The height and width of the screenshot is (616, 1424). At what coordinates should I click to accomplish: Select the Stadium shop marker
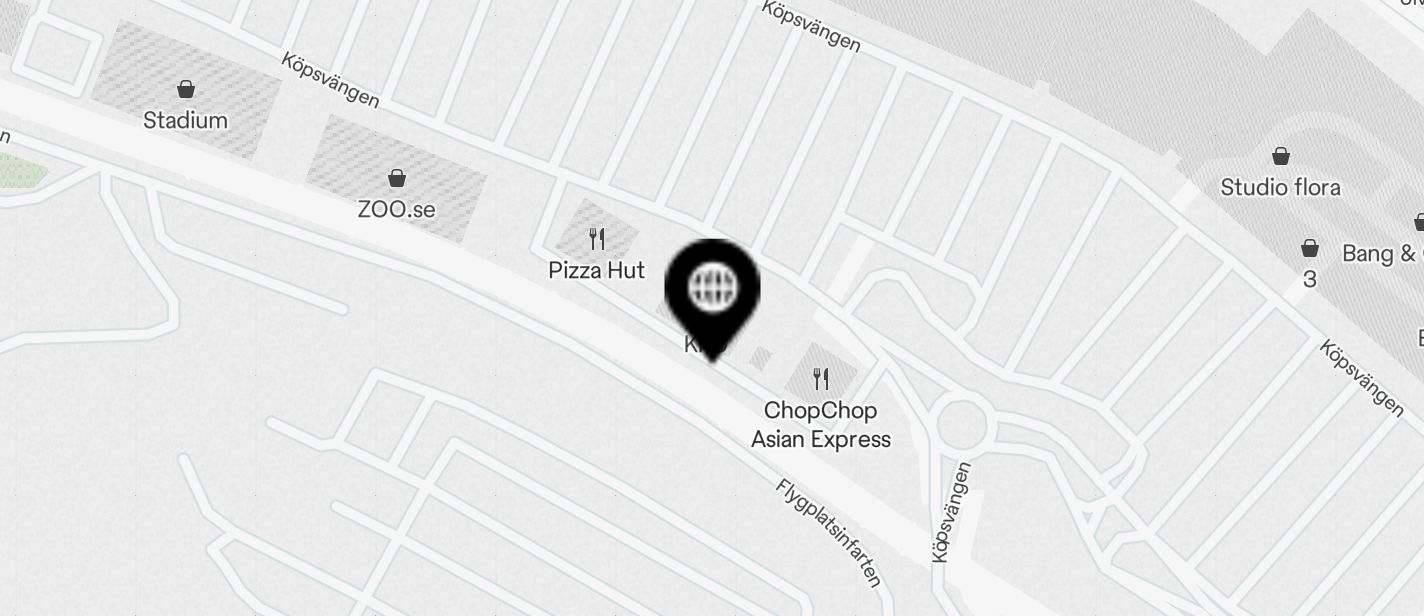[x=185, y=90]
